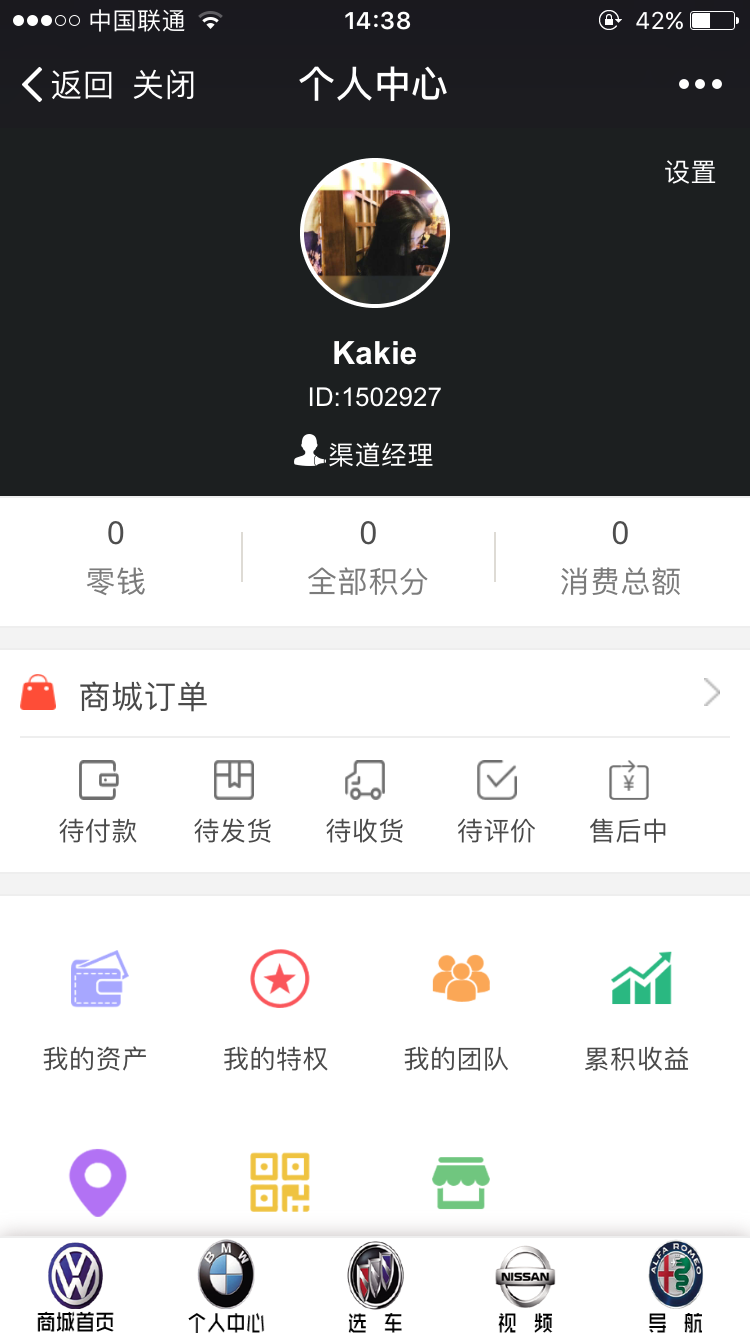Screen dimensions: 750x1334
Task: Open 售后中 (after-sales) orders icon
Action: tap(628, 800)
